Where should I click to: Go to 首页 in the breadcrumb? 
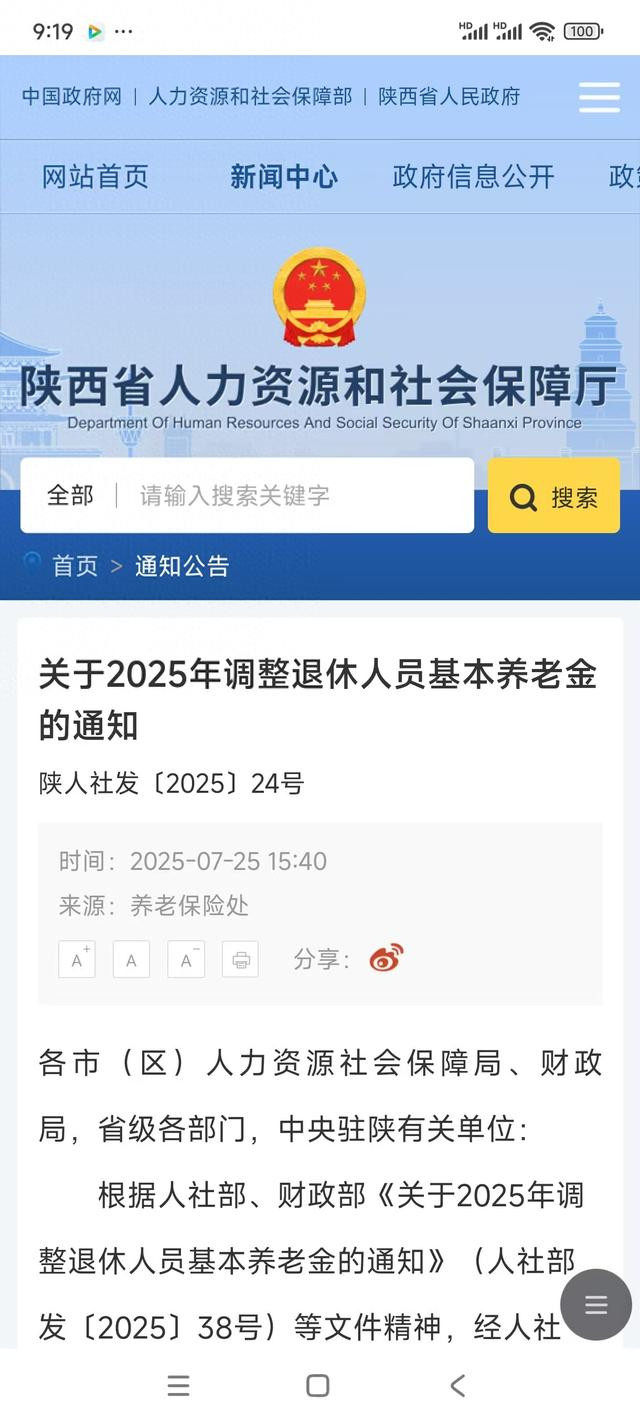click(75, 566)
